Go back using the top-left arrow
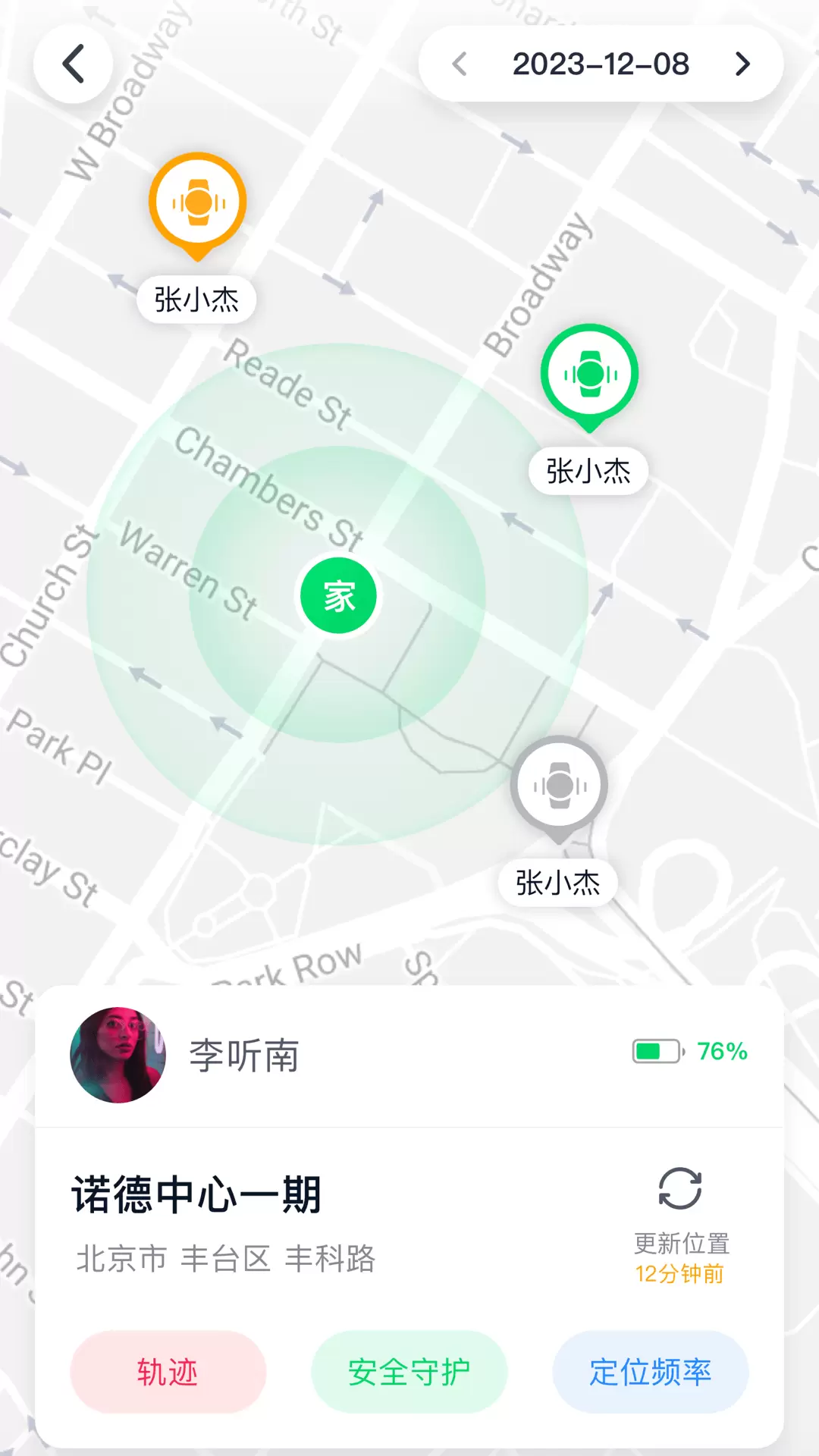 click(x=73, y=64)
